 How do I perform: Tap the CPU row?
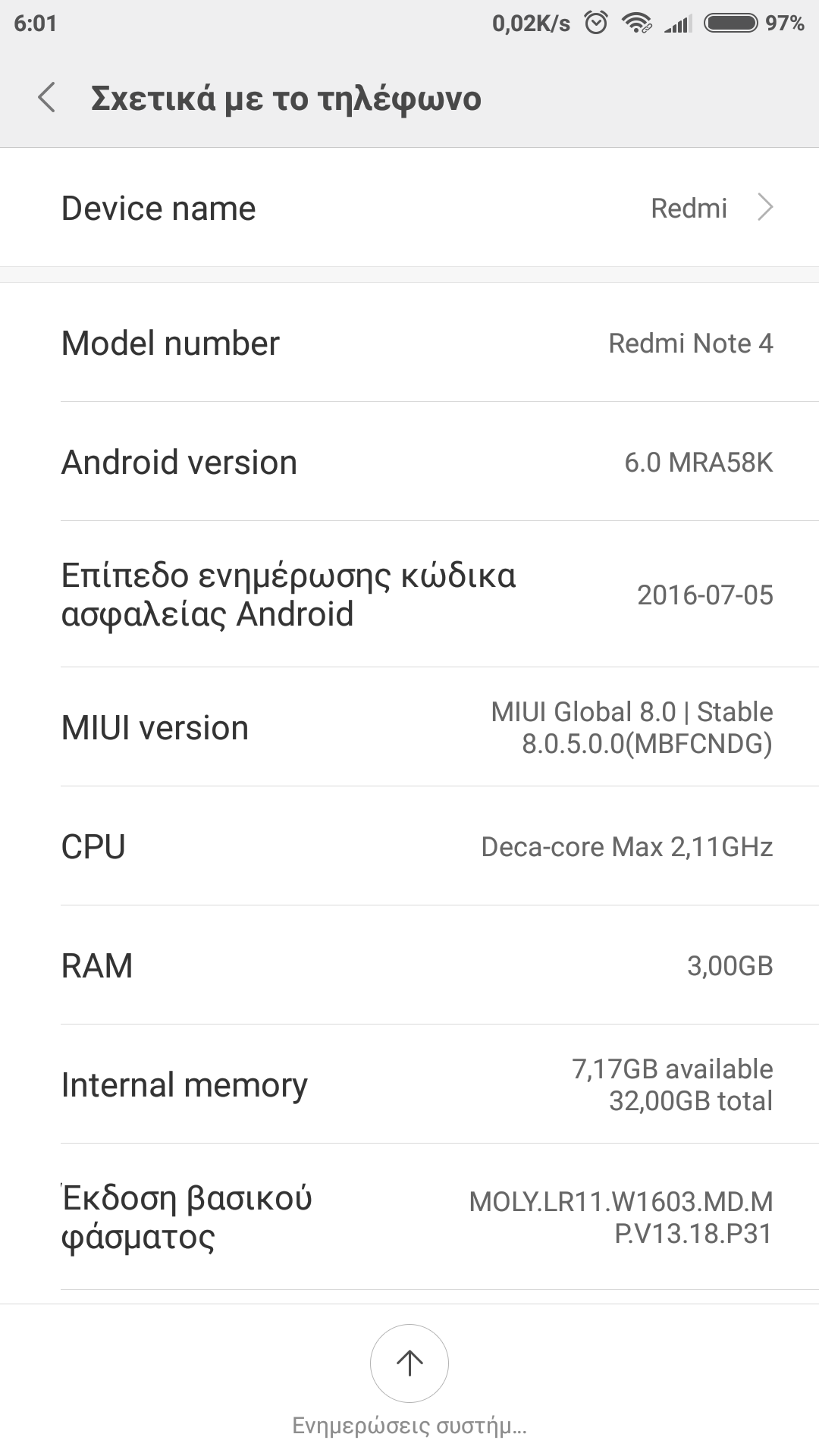click(409, 846)
